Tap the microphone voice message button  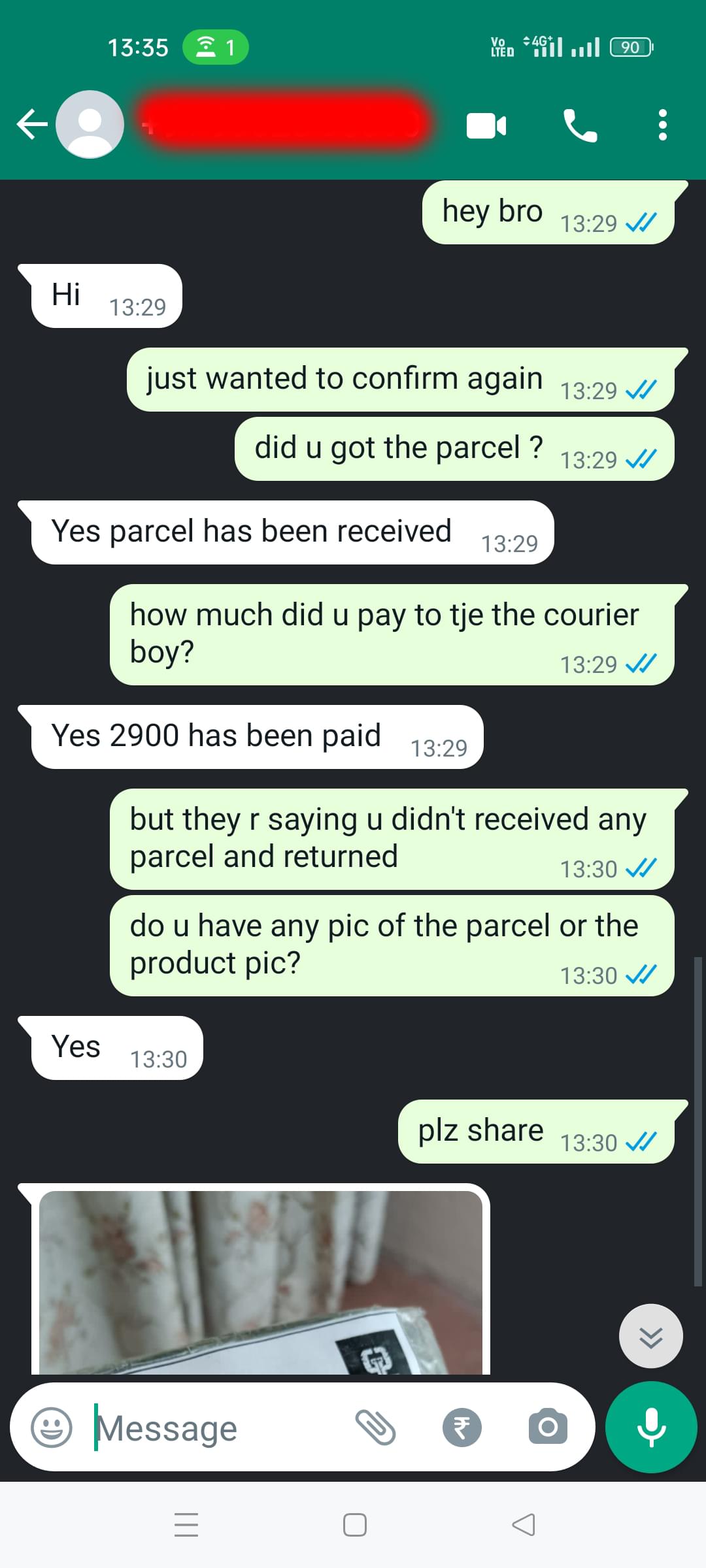pyautogui.click(x=651, y=1428)
